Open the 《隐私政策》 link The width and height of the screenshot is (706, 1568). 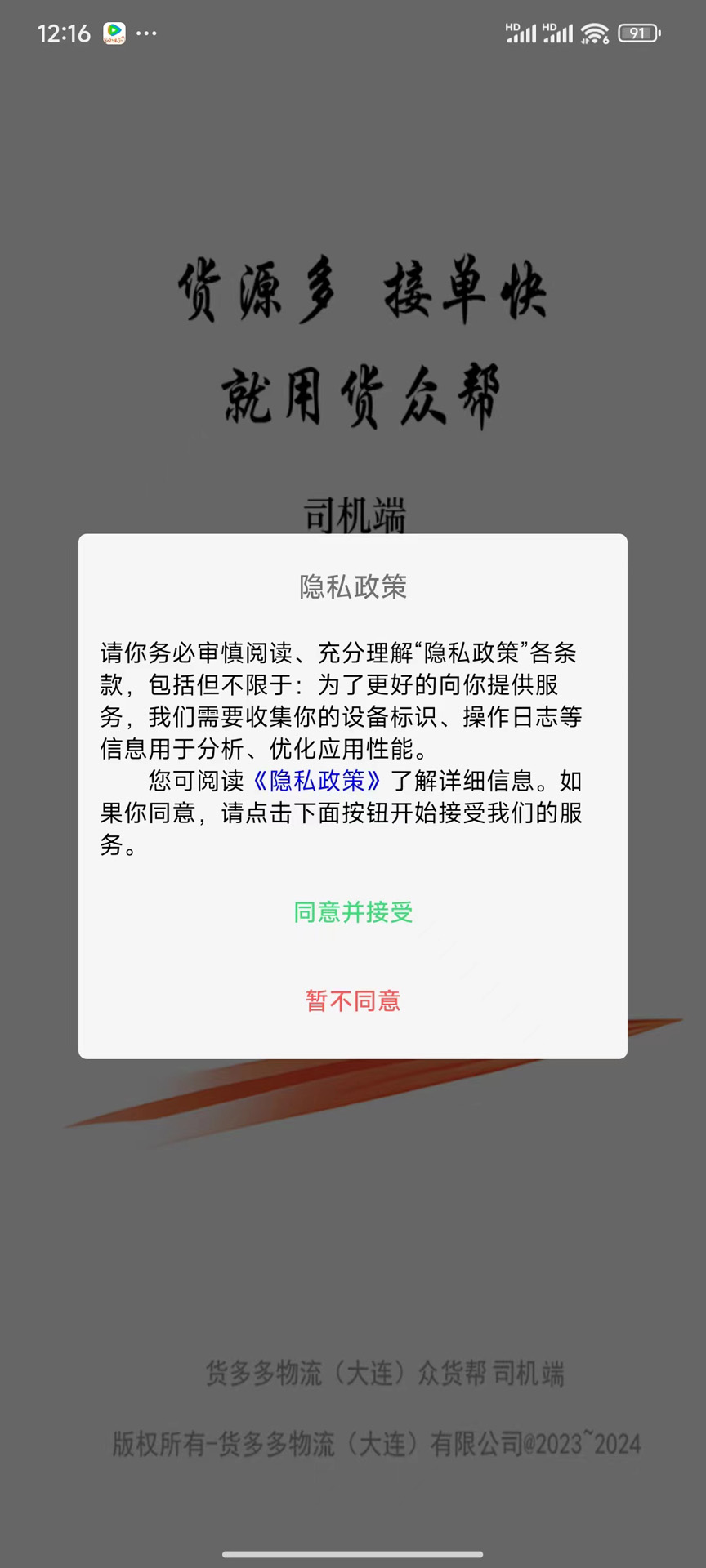316,781
